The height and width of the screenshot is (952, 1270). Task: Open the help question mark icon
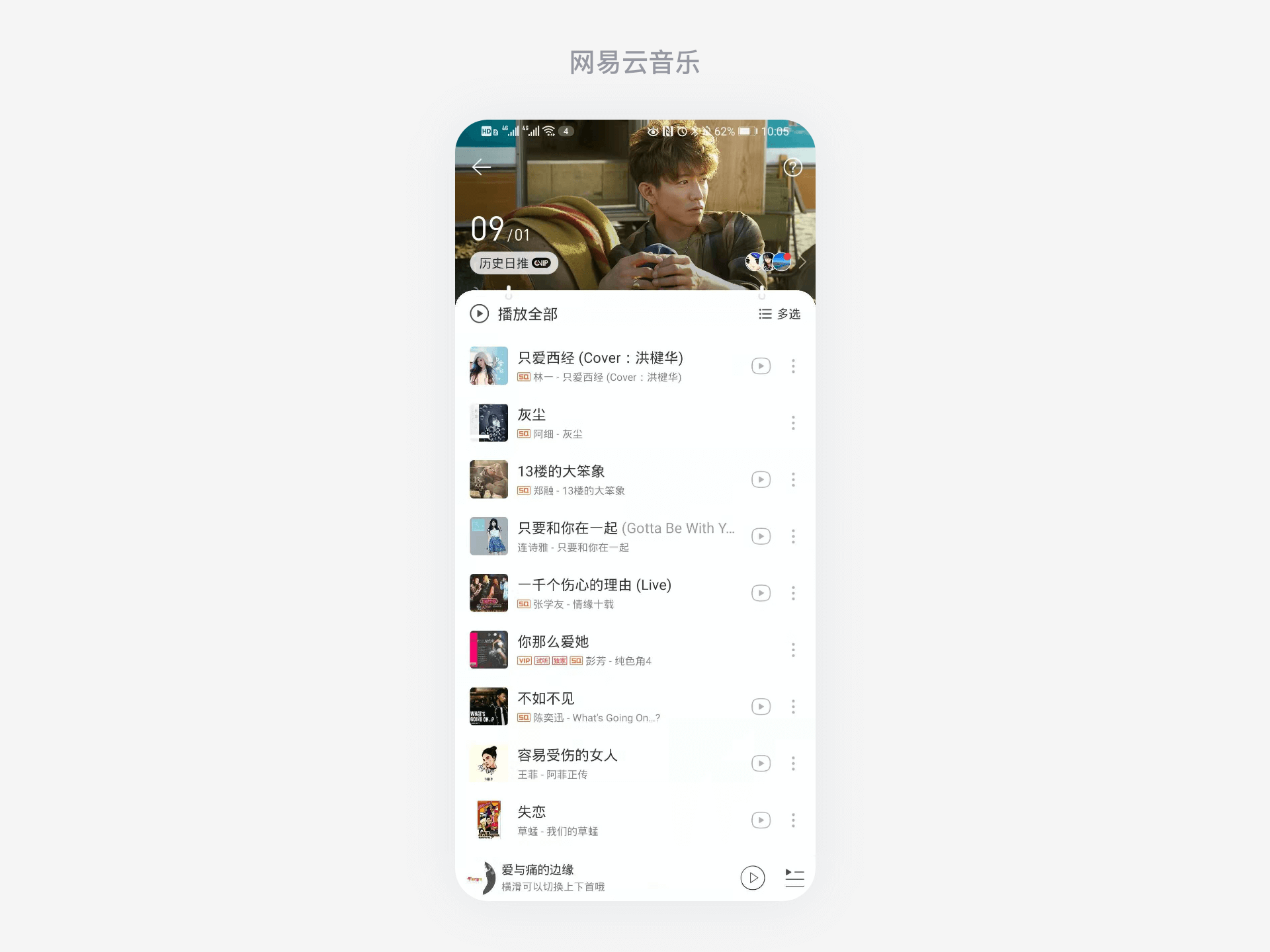(x=792, y=167)
